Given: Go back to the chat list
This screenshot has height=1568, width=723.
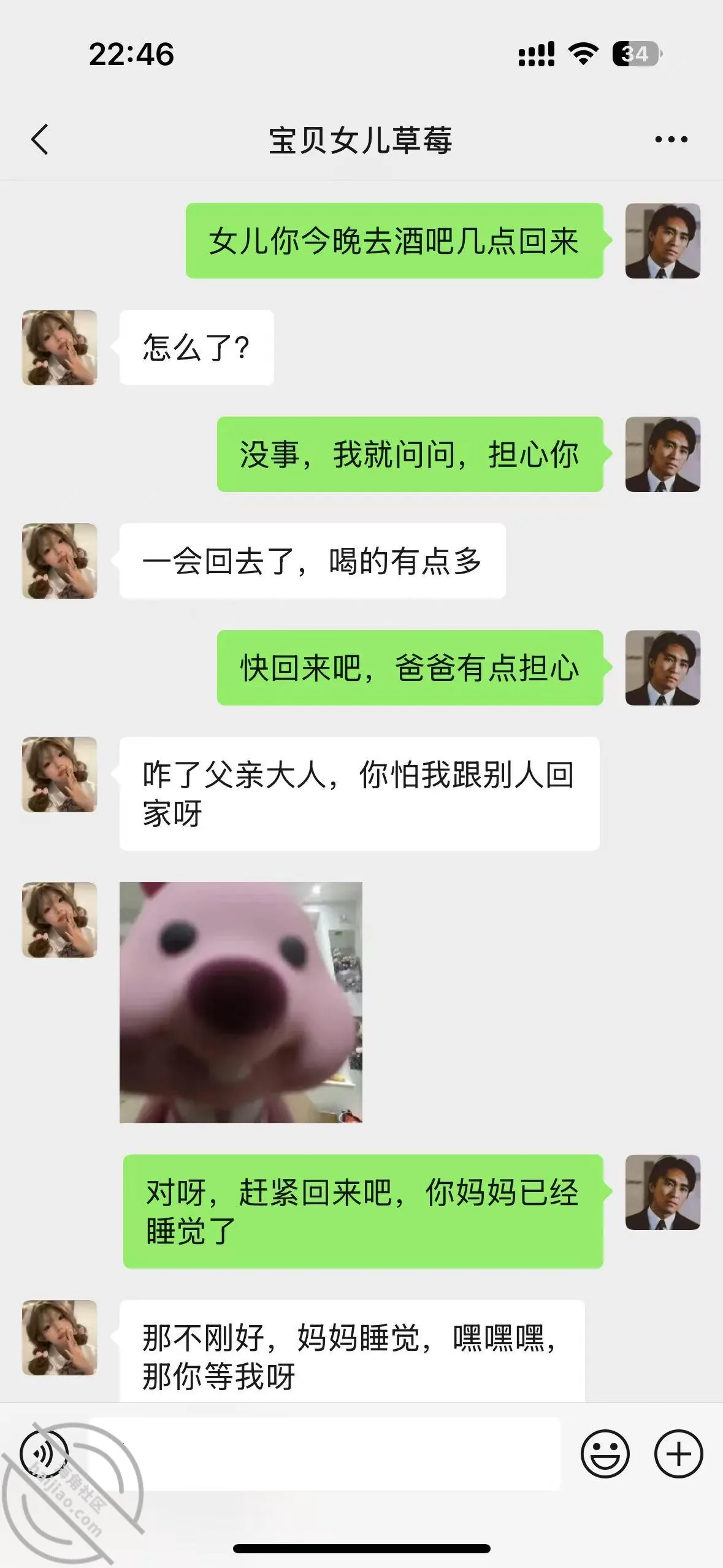Looking at the screenshot, I should coord(39,139).
